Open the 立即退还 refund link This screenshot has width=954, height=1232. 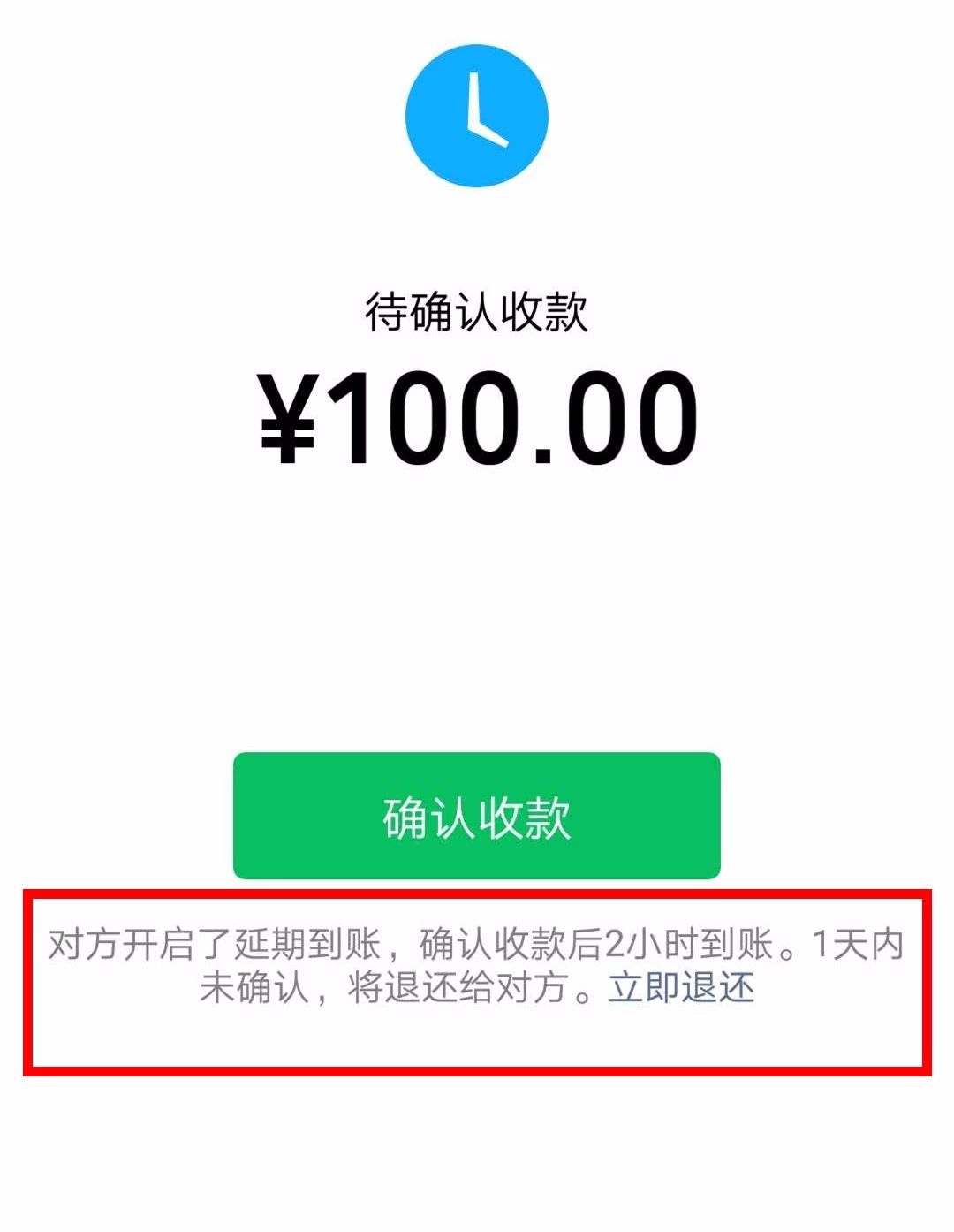681,987
